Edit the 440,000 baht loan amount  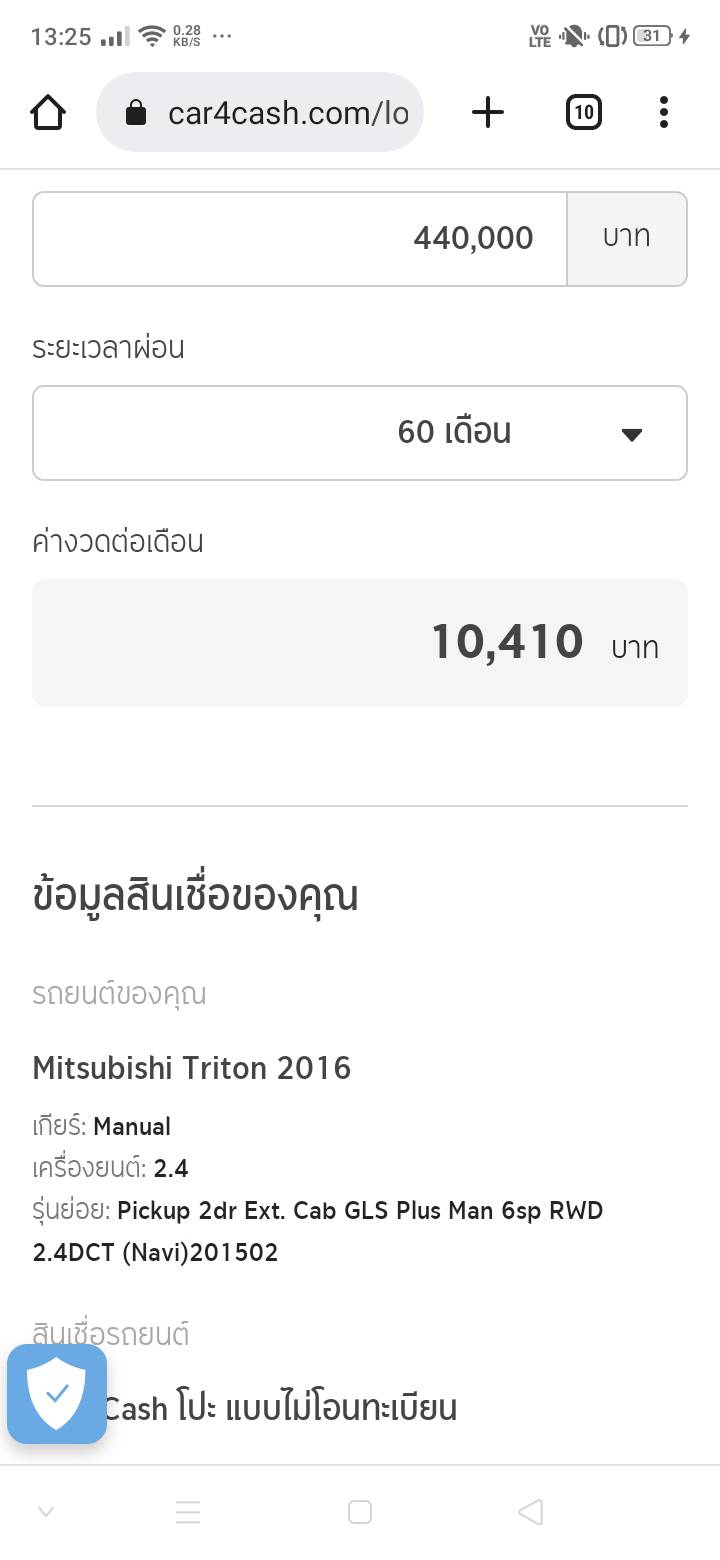click(300, 239)
